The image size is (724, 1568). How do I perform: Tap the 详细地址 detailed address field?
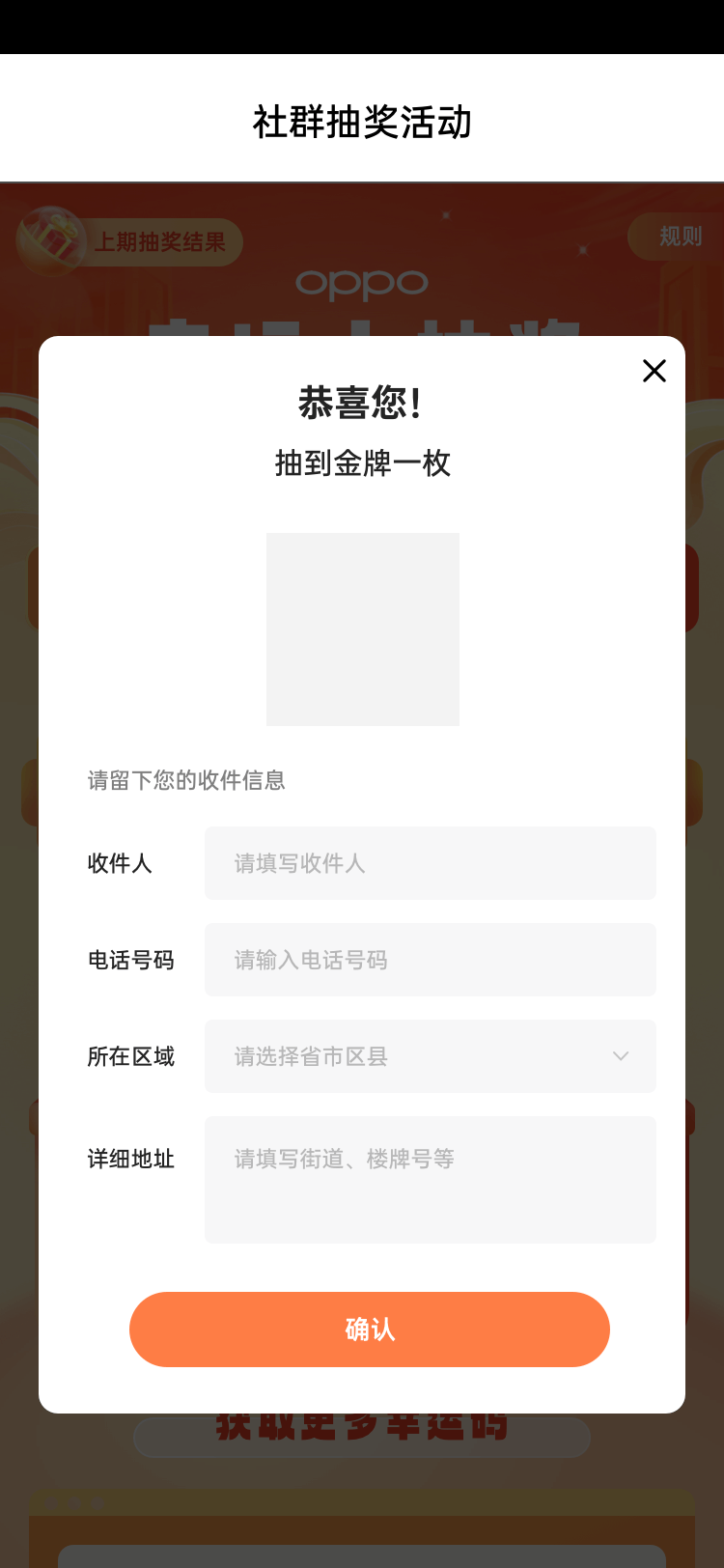click(430, 1179)
